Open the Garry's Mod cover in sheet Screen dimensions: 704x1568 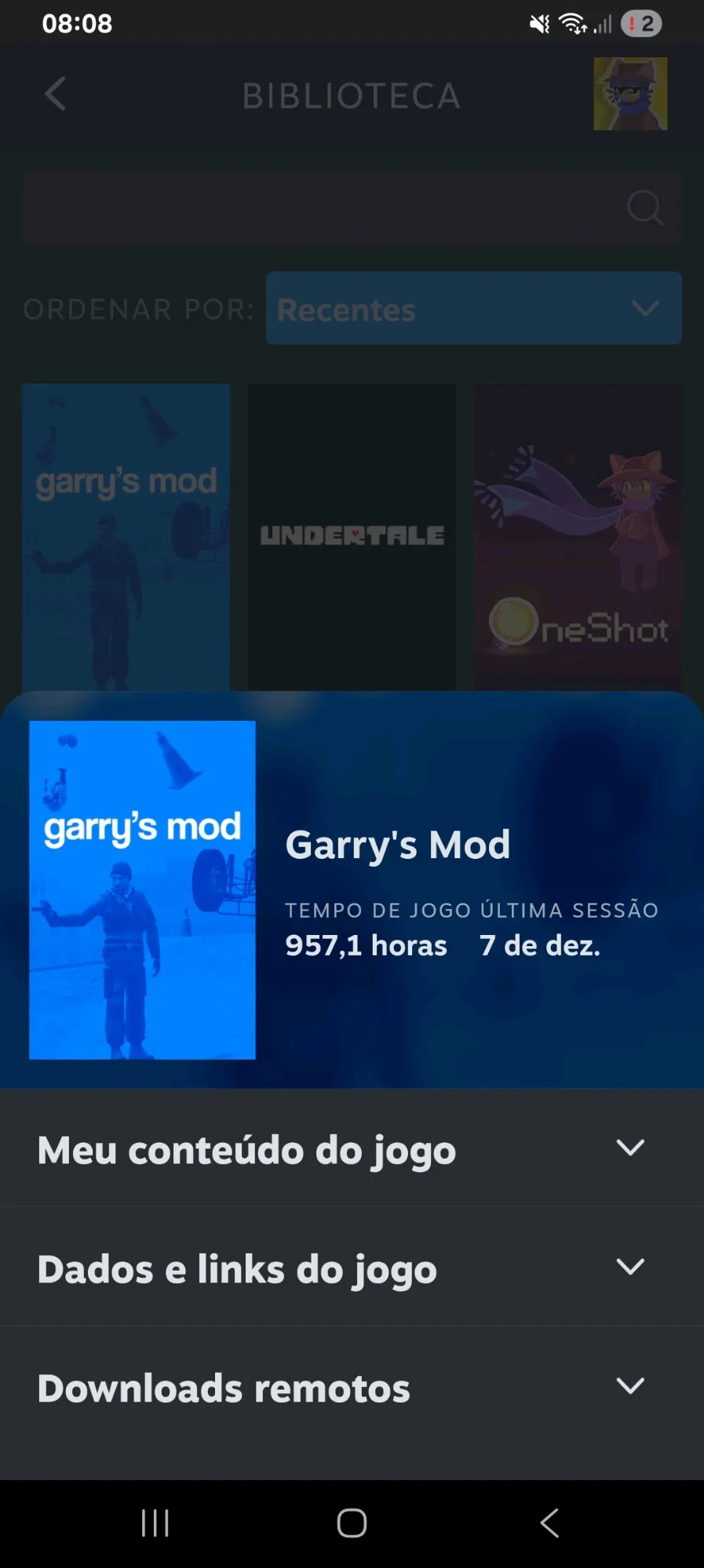point(142,890)
